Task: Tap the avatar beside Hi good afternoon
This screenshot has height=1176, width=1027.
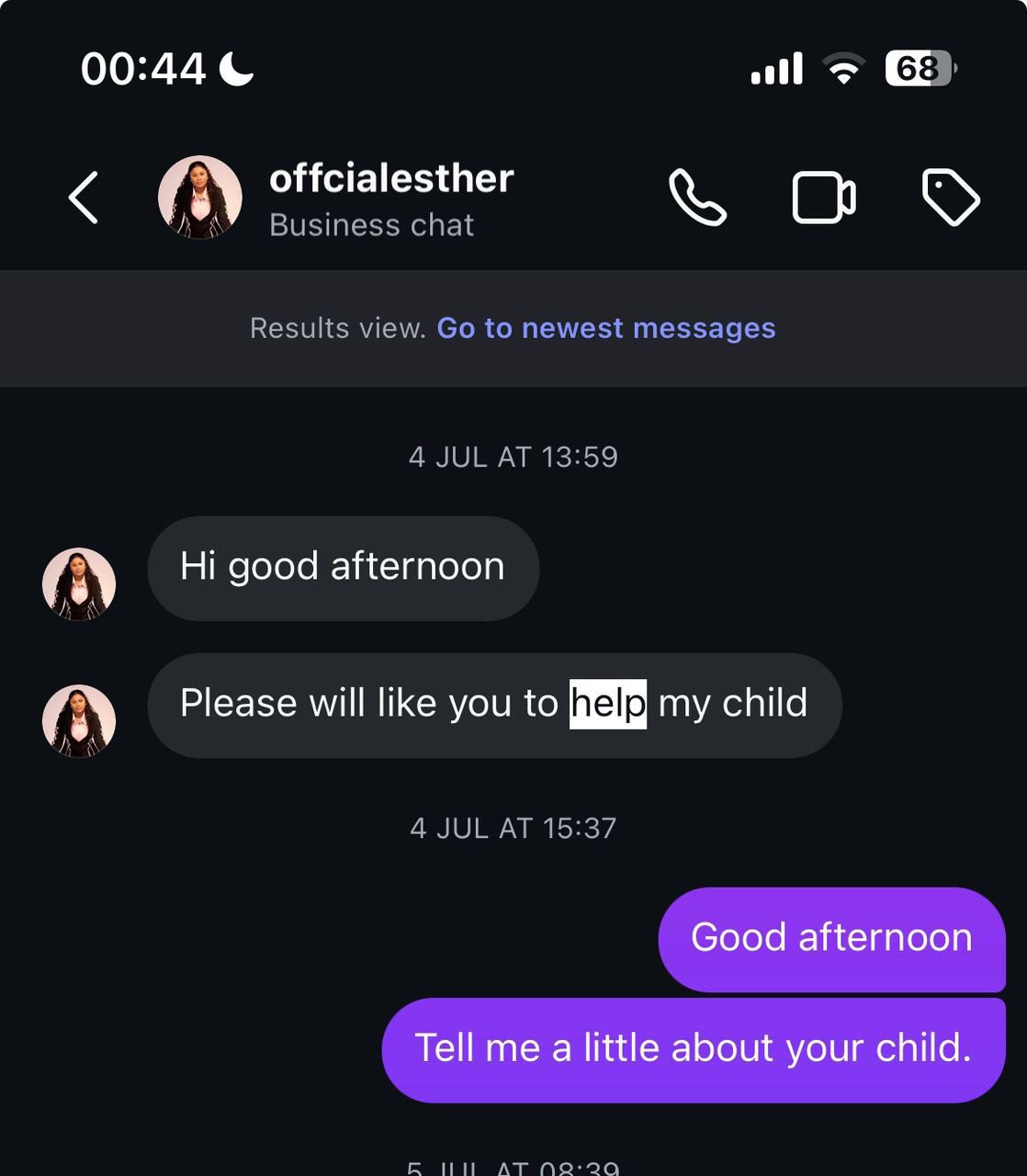Action: (79, 584)
